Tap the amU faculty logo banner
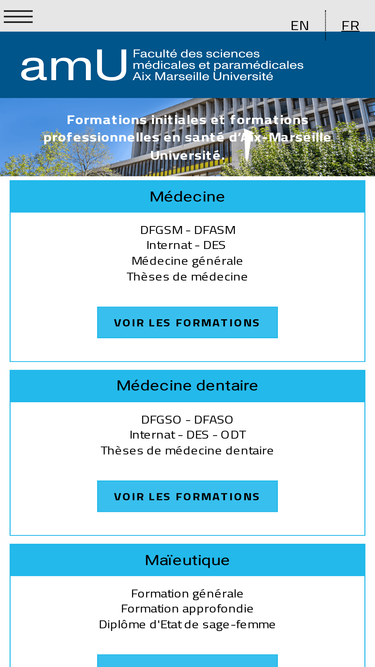 (x=162, y=65)
